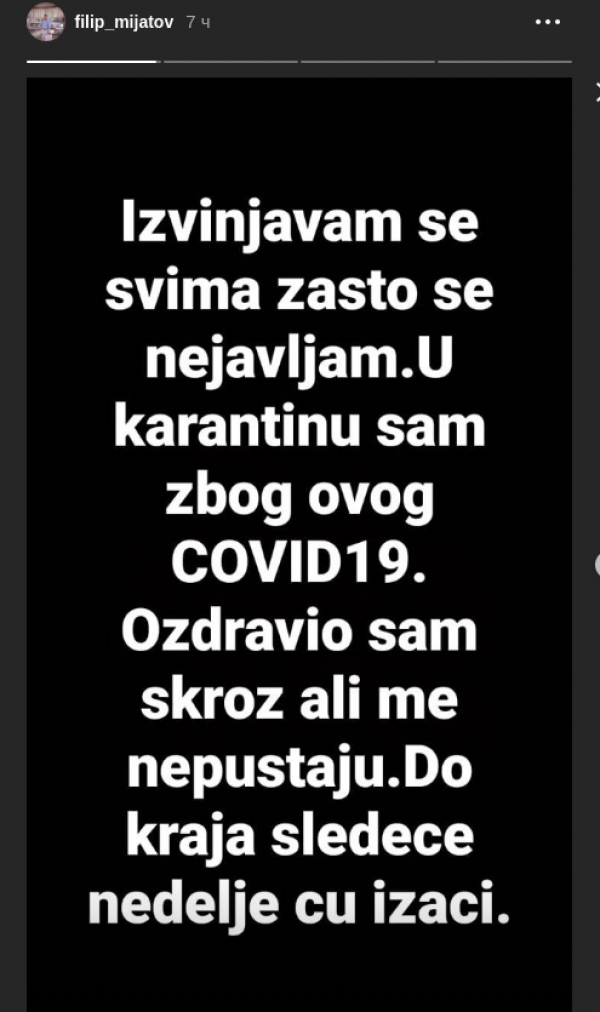Close the story viewer

click(x=596, y=92)
